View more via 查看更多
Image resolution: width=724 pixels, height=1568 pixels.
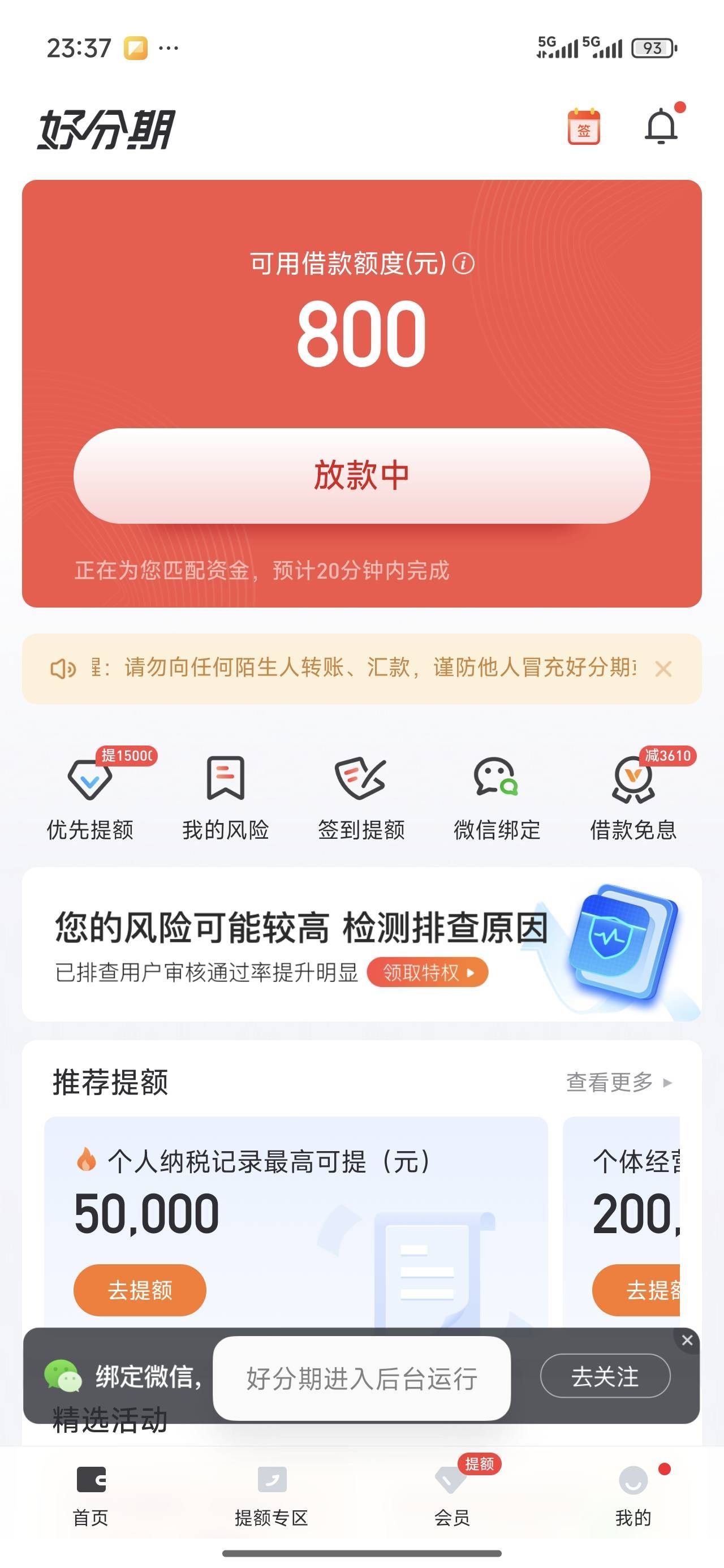(618, 1082)
